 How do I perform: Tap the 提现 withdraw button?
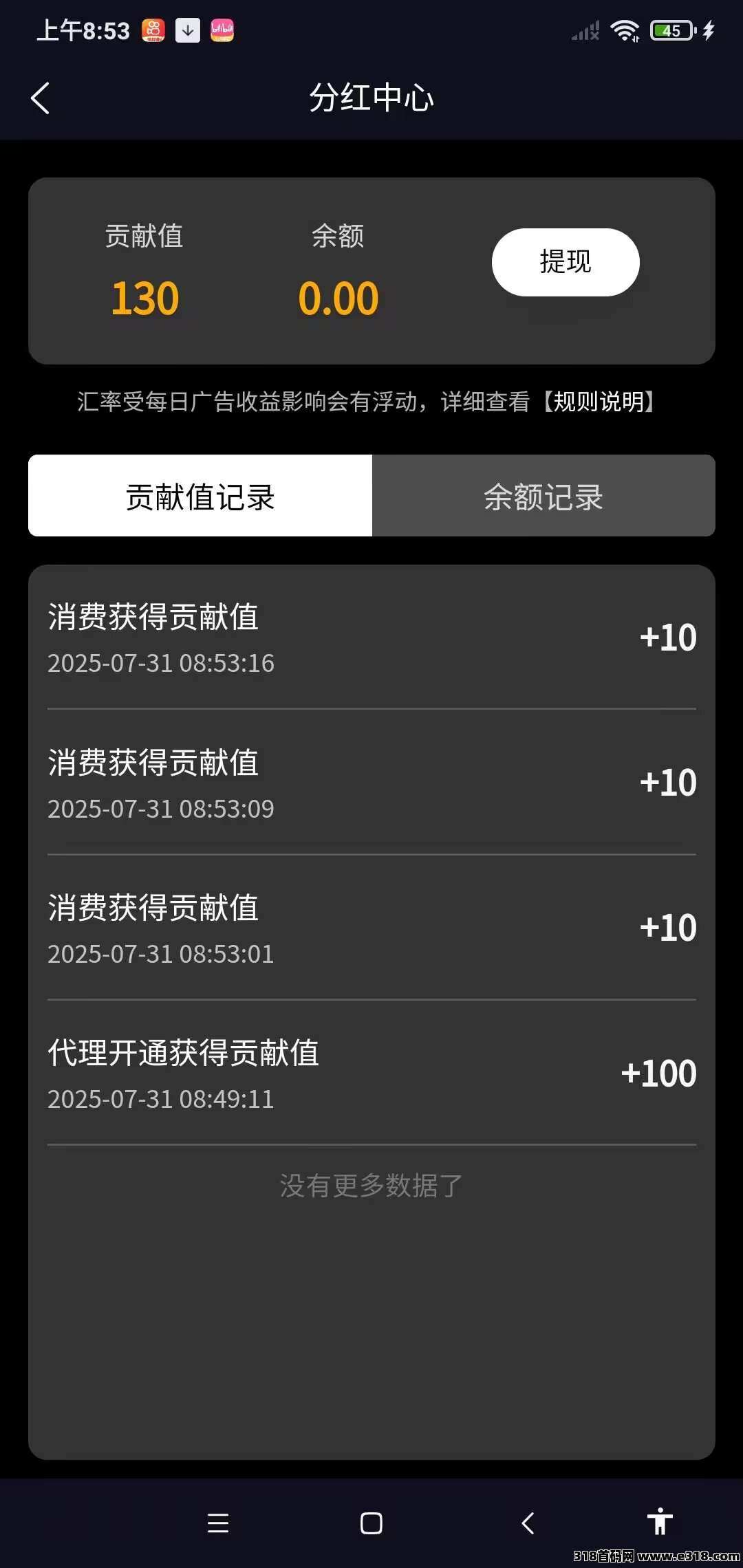566,262
